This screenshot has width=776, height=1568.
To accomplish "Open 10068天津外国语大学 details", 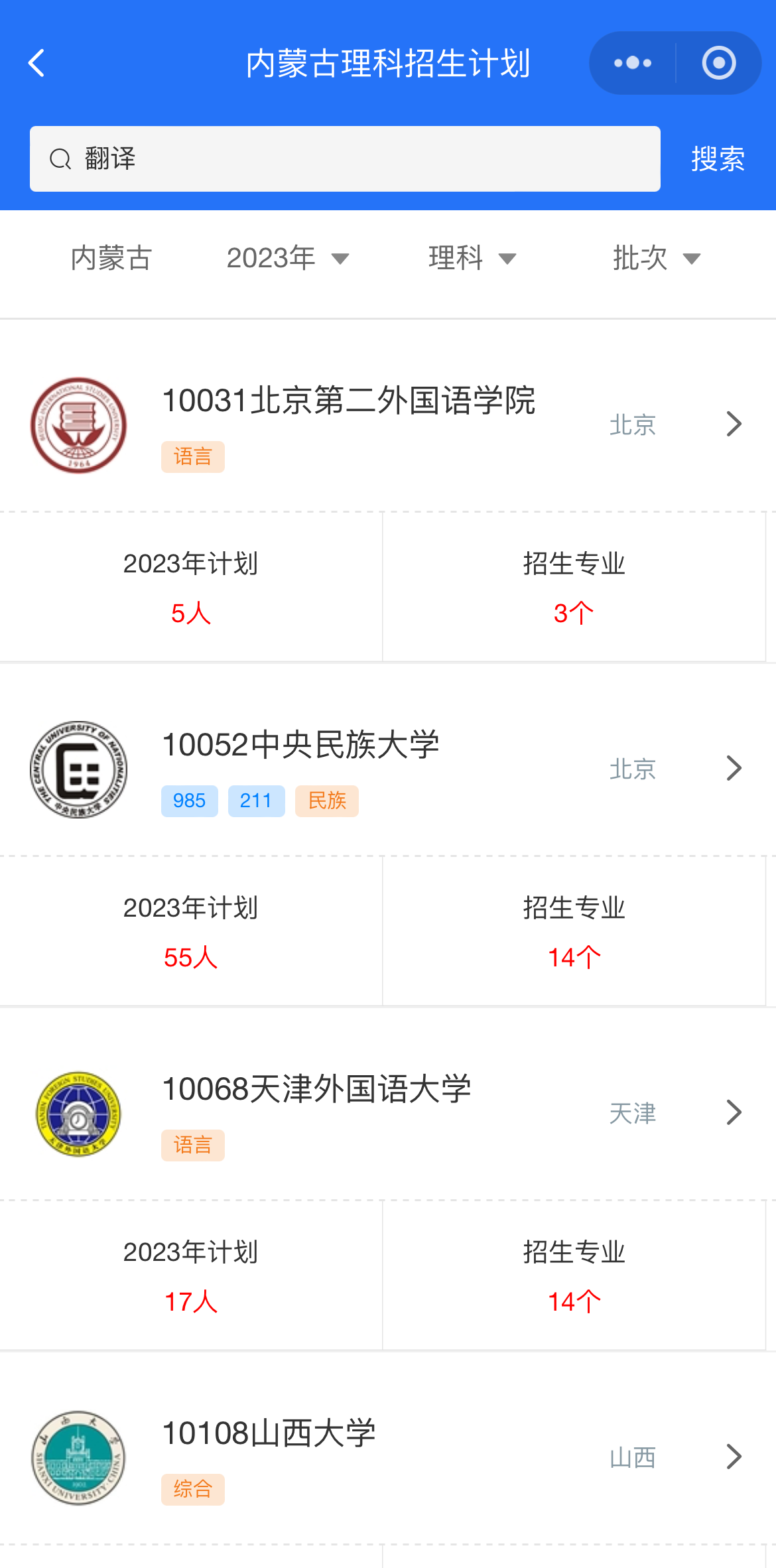I will click(388, 1113).
